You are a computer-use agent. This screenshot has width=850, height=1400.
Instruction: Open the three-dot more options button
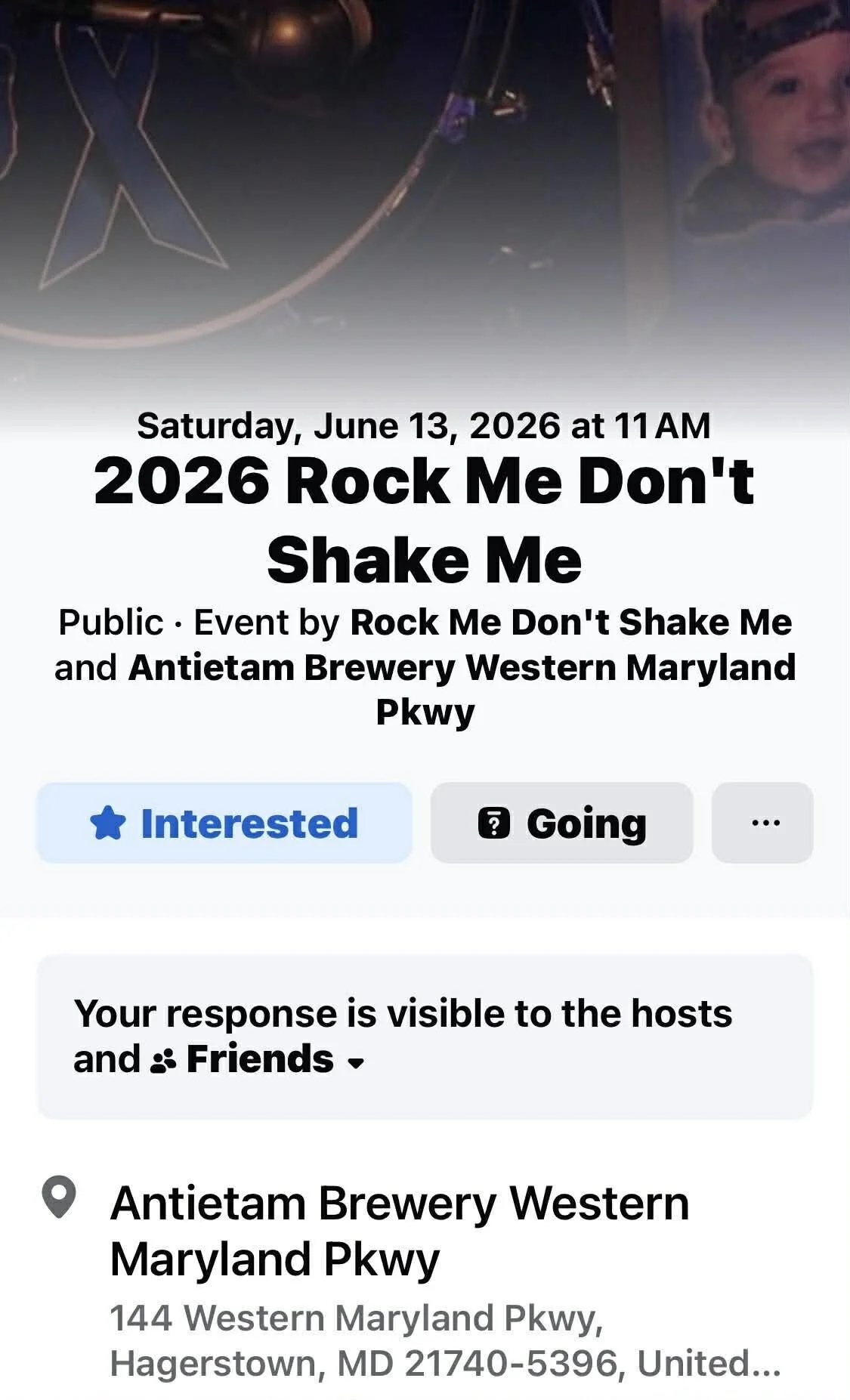point(762,823)
